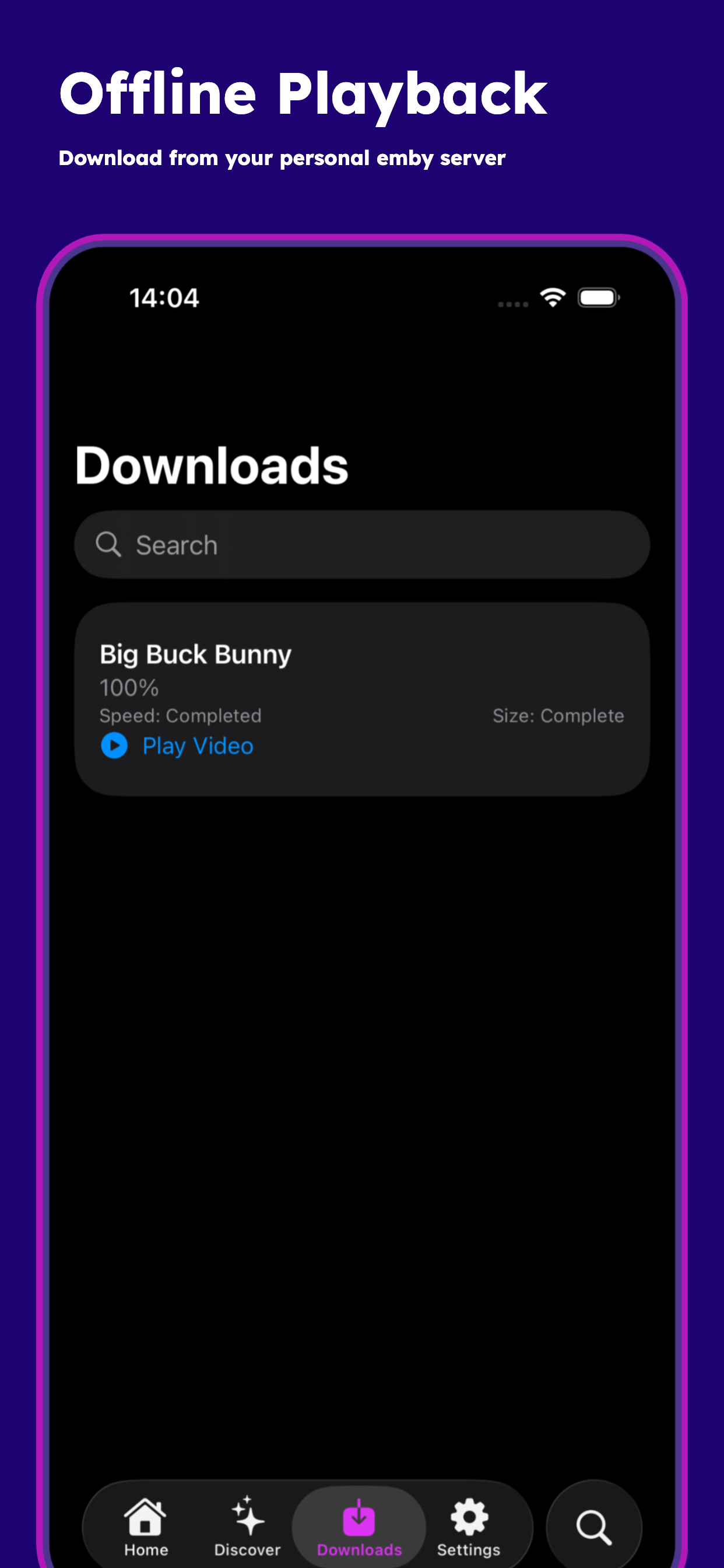Click the magnifier icon inside the search field

point(108,544)
